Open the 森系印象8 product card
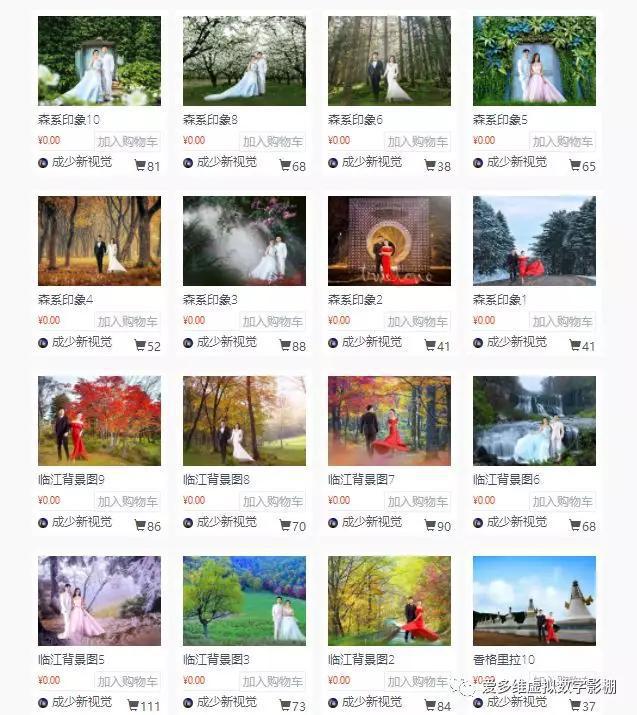637x715 pixels. (244, 61)
